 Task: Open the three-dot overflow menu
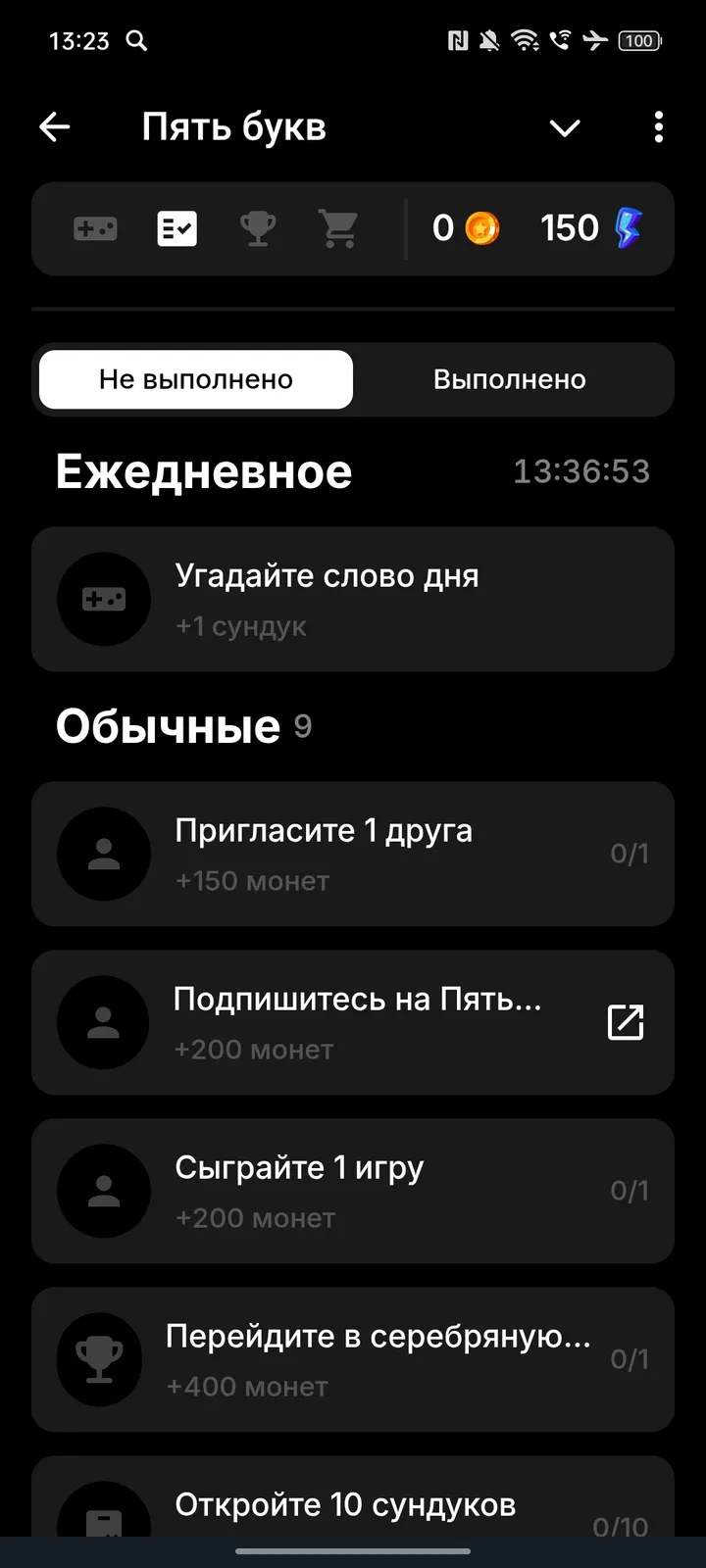coord(658,127)
